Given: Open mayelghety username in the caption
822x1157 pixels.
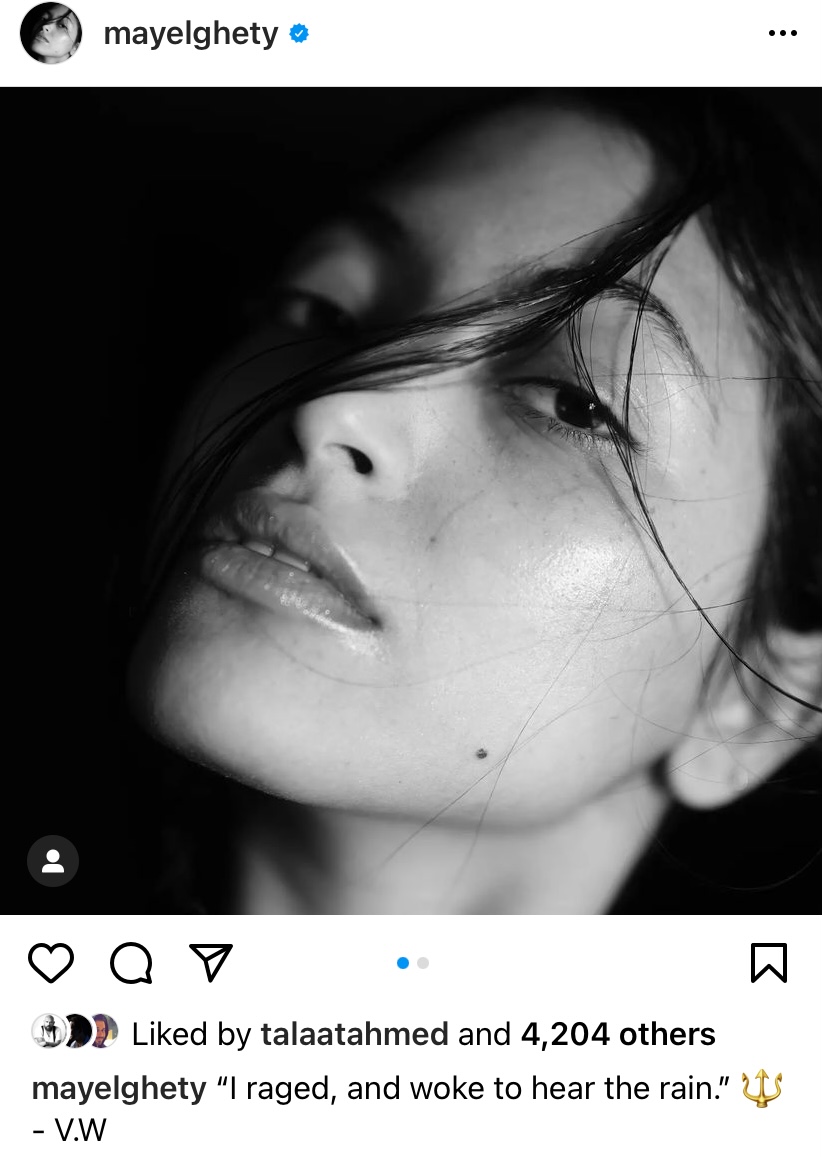Looking at the screenshot, I should [119, 1088].
